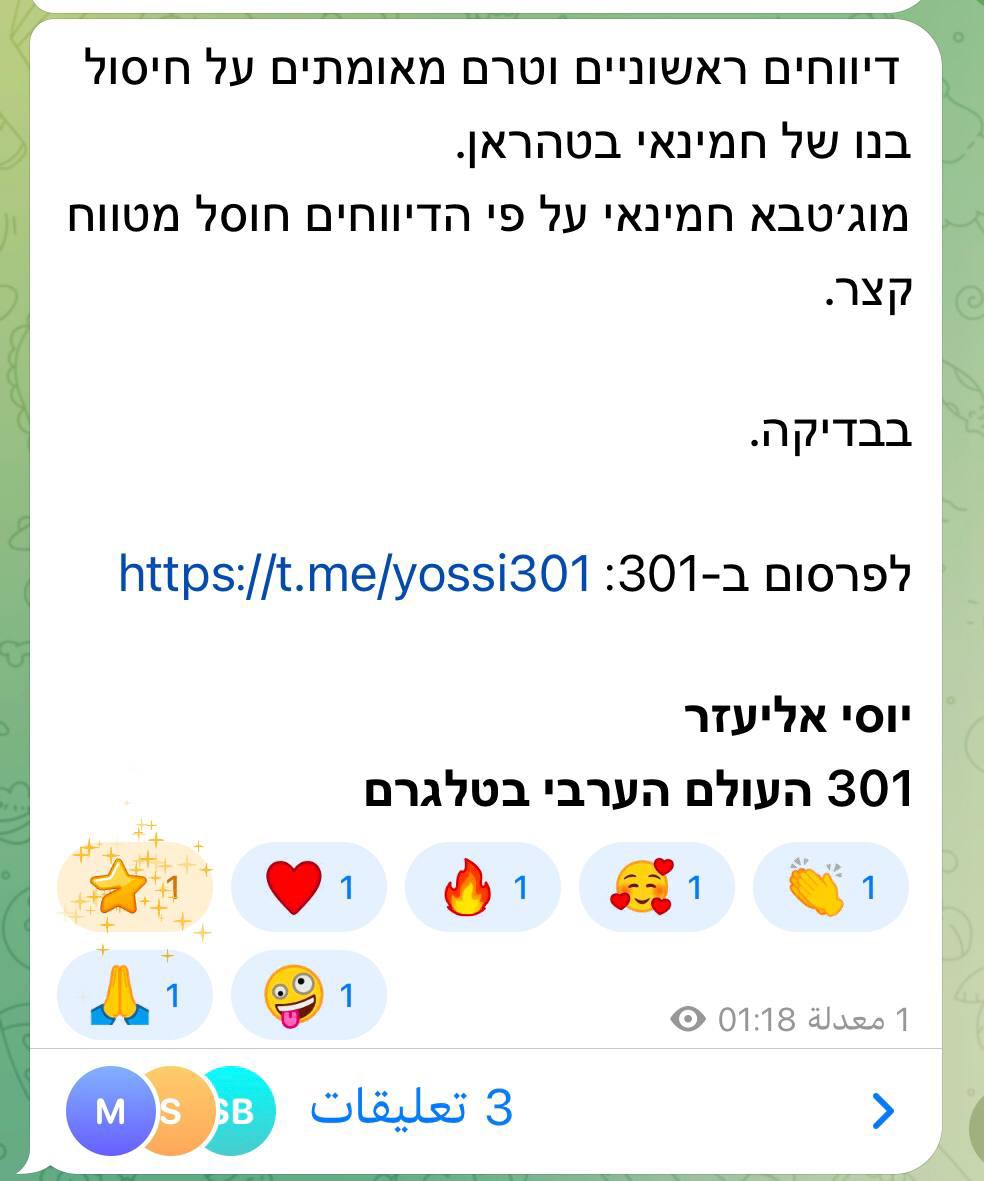This screenshot has width=984, height=1181.
Task: Tap the praying hands reaction
Action: tap(134, 996)
